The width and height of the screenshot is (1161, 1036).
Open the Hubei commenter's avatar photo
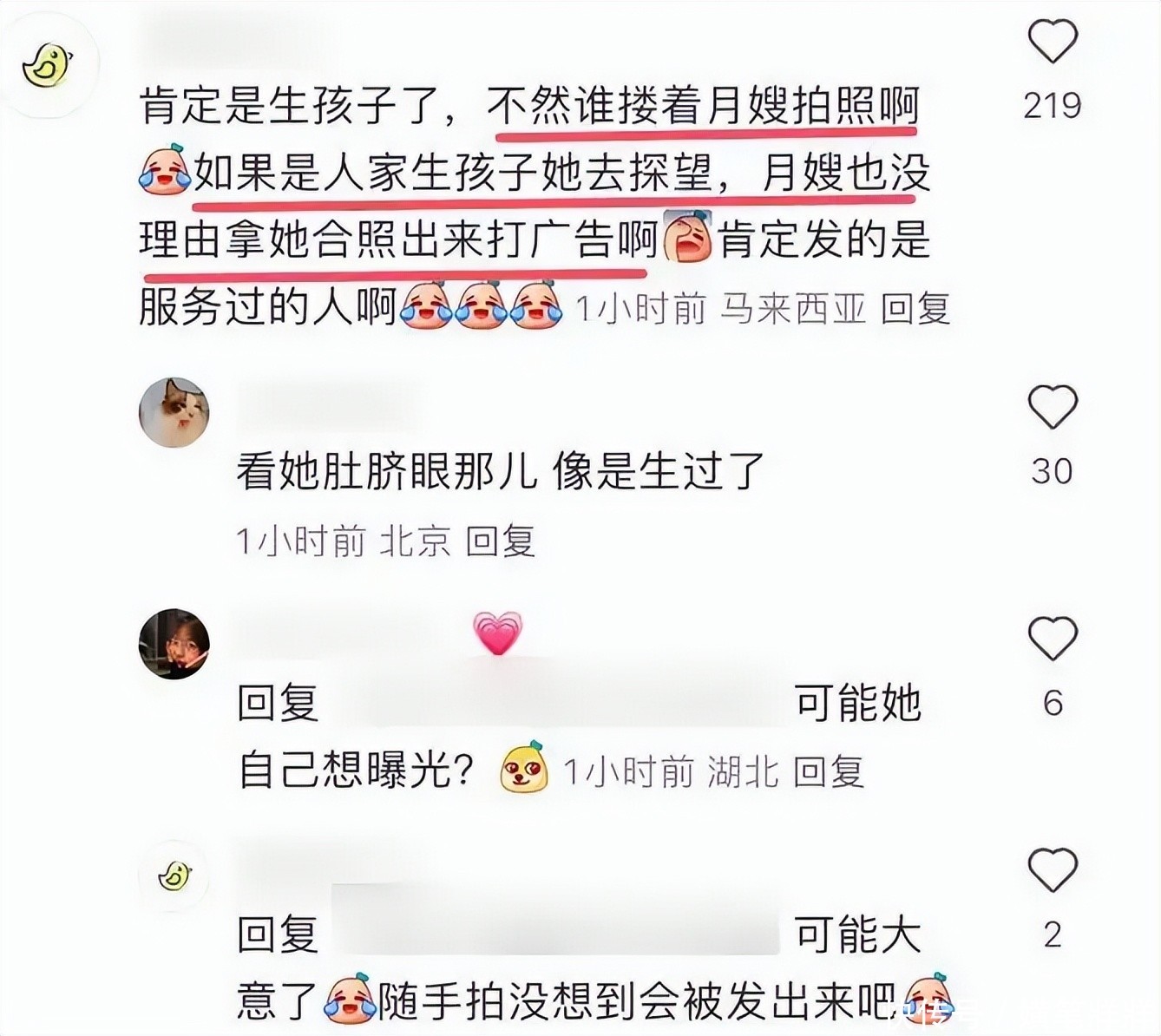click(174, 644)
